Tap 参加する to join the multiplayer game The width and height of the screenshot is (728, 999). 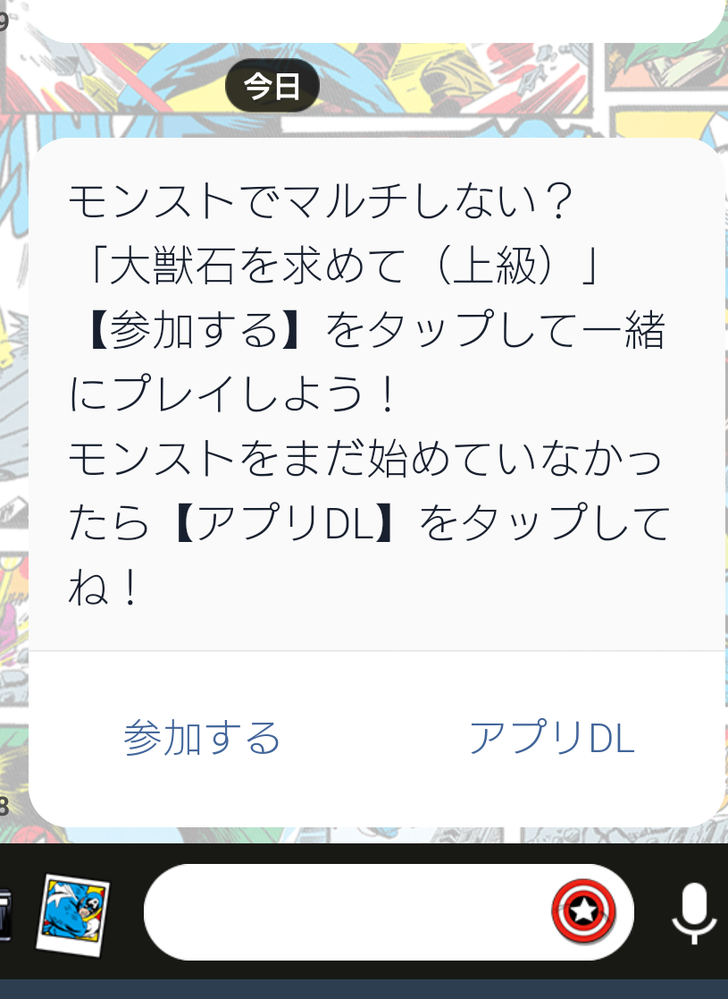click(202, 738)
